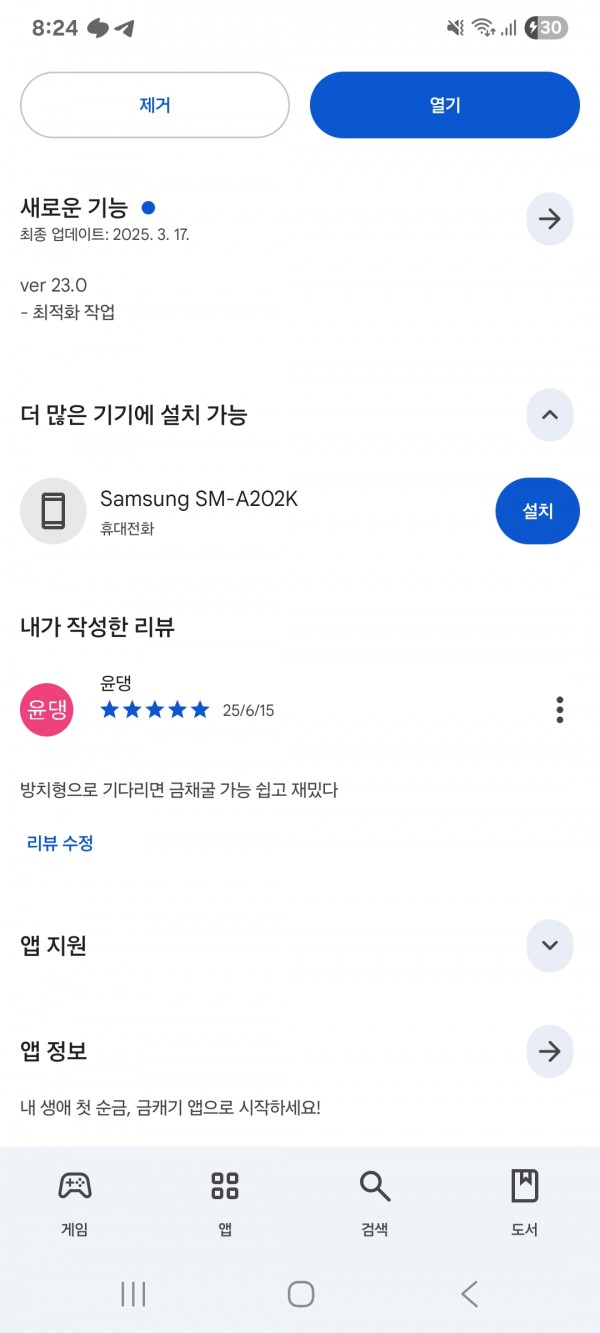Open the overflow menu on 윤댕's review
Screen dimensions: 600x1333
pos(560,710)
